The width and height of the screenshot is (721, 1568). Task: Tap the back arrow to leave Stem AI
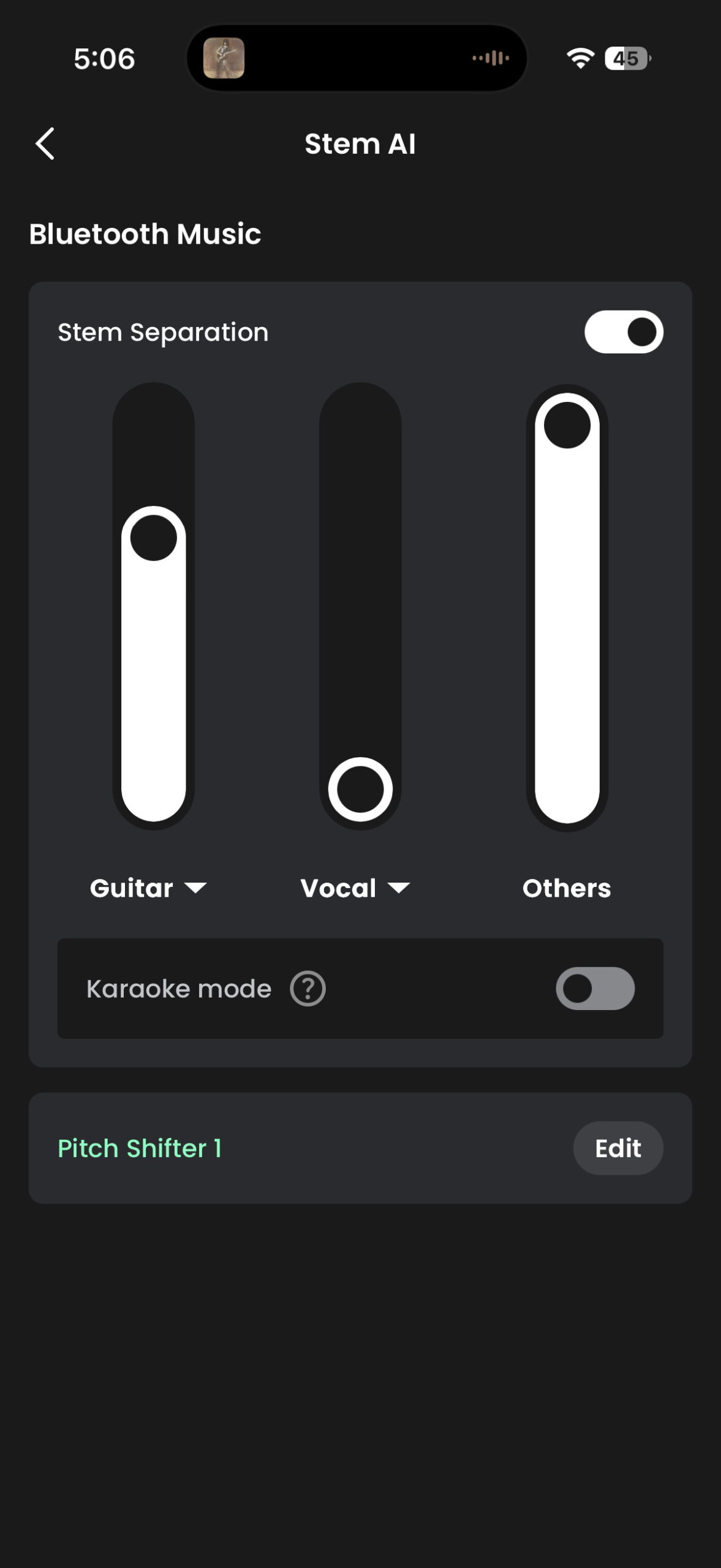[x=45, y=144]
